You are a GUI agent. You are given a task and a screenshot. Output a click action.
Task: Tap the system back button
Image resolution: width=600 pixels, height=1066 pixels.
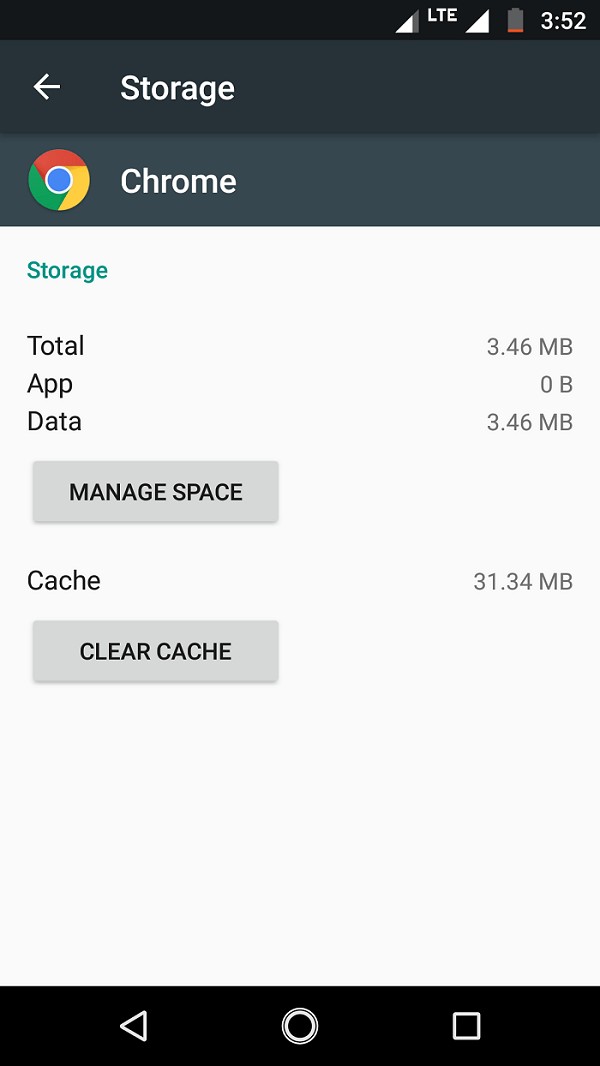pos(133,1025)
